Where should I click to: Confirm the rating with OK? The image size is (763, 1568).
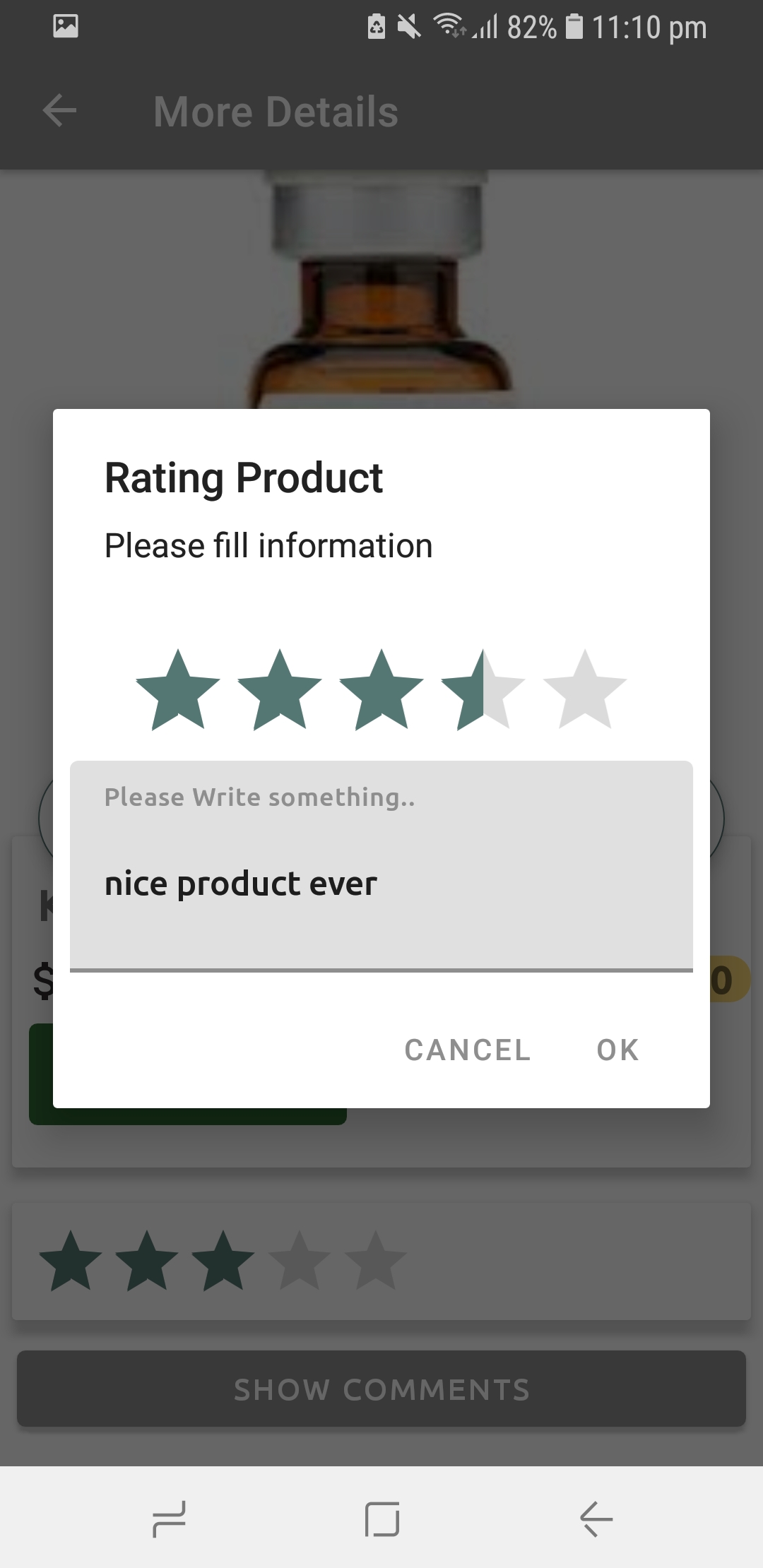tap(617, 1050)
